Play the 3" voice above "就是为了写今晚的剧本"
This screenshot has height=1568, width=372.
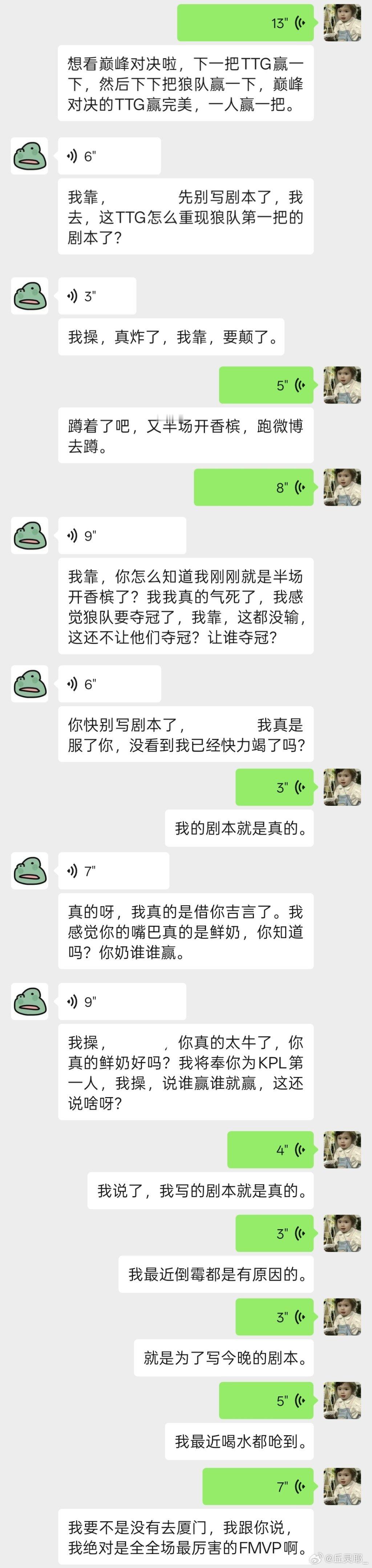(x=274, y=1317)
